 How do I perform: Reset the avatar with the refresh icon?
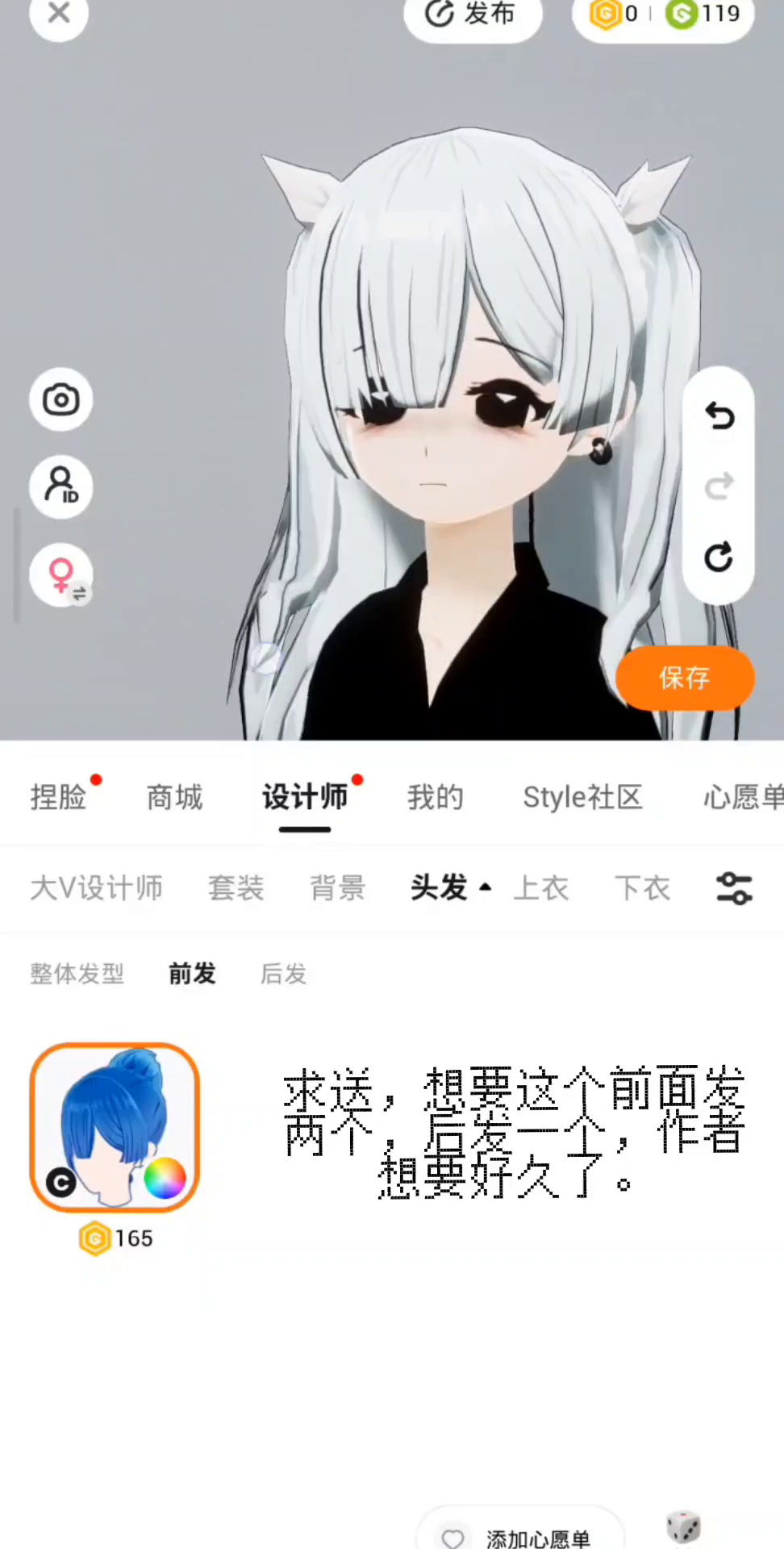719,557
